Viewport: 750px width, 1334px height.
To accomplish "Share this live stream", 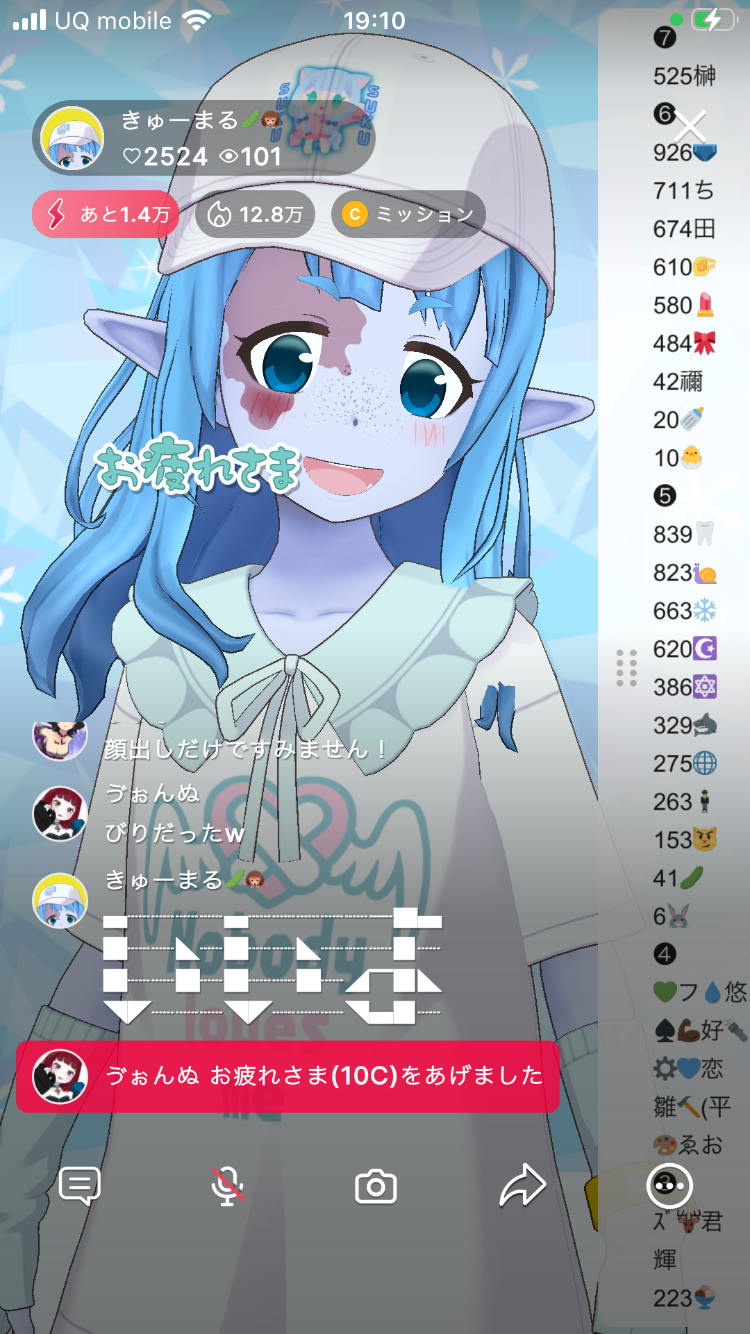I will (x=522, y=1186).
